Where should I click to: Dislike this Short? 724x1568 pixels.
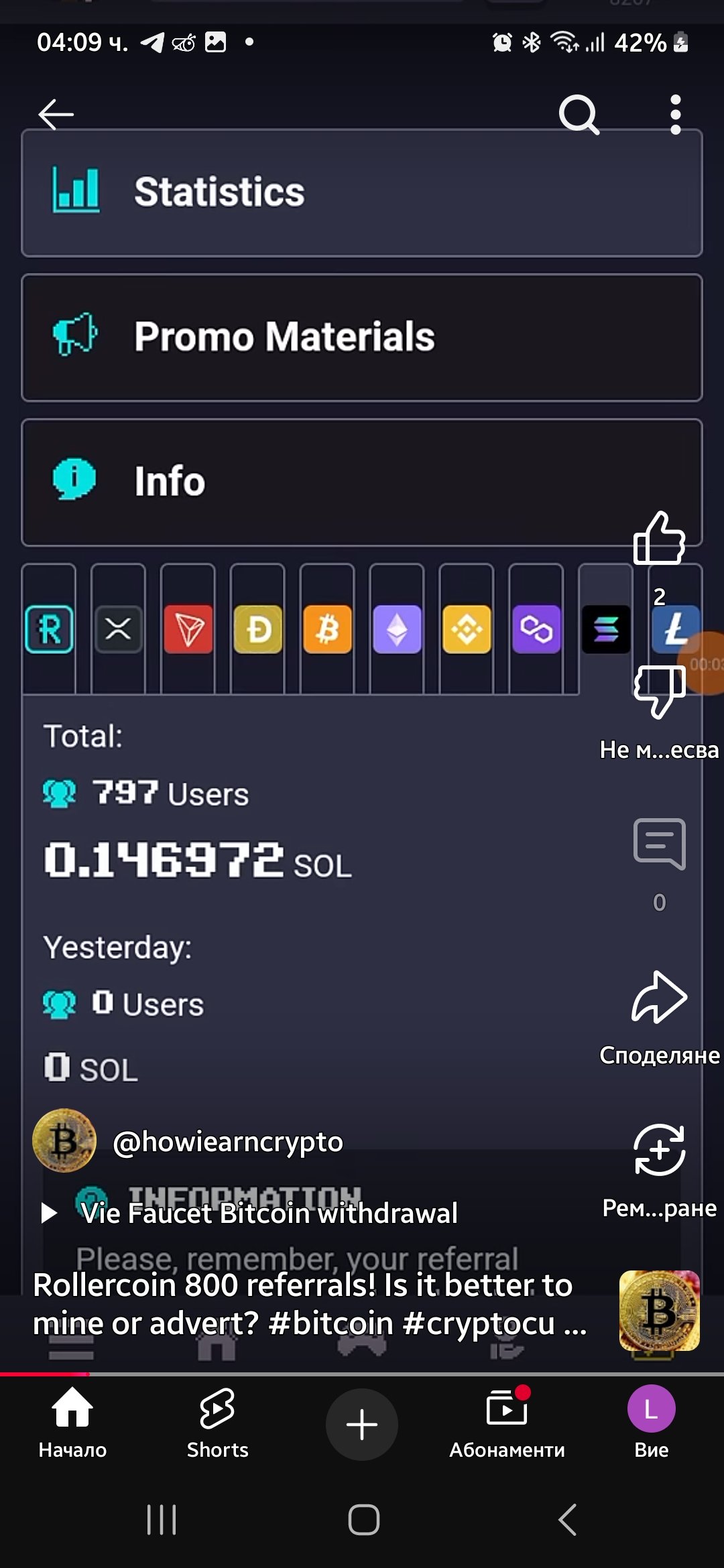(659, 691)
